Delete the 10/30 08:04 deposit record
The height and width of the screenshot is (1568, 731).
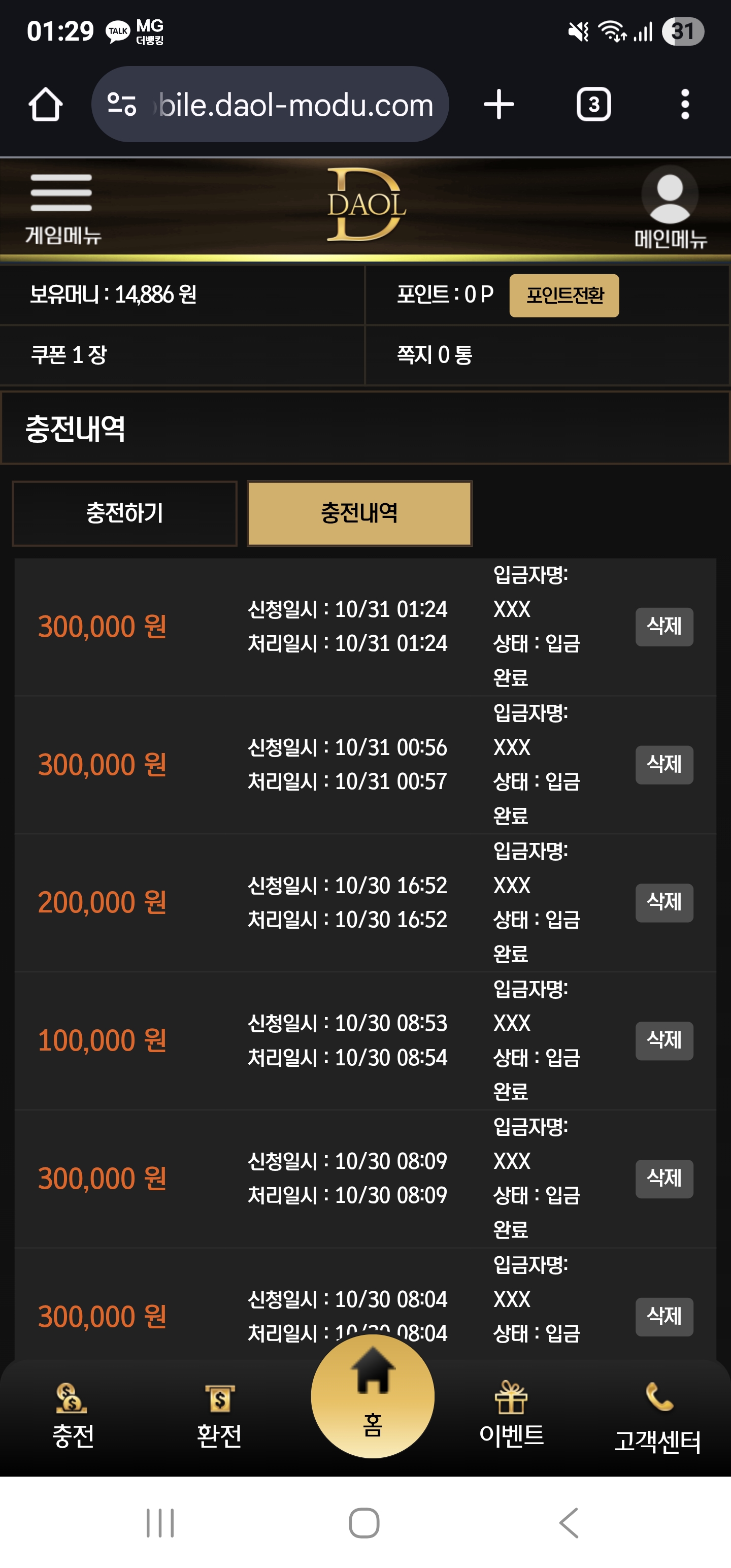663,1316
